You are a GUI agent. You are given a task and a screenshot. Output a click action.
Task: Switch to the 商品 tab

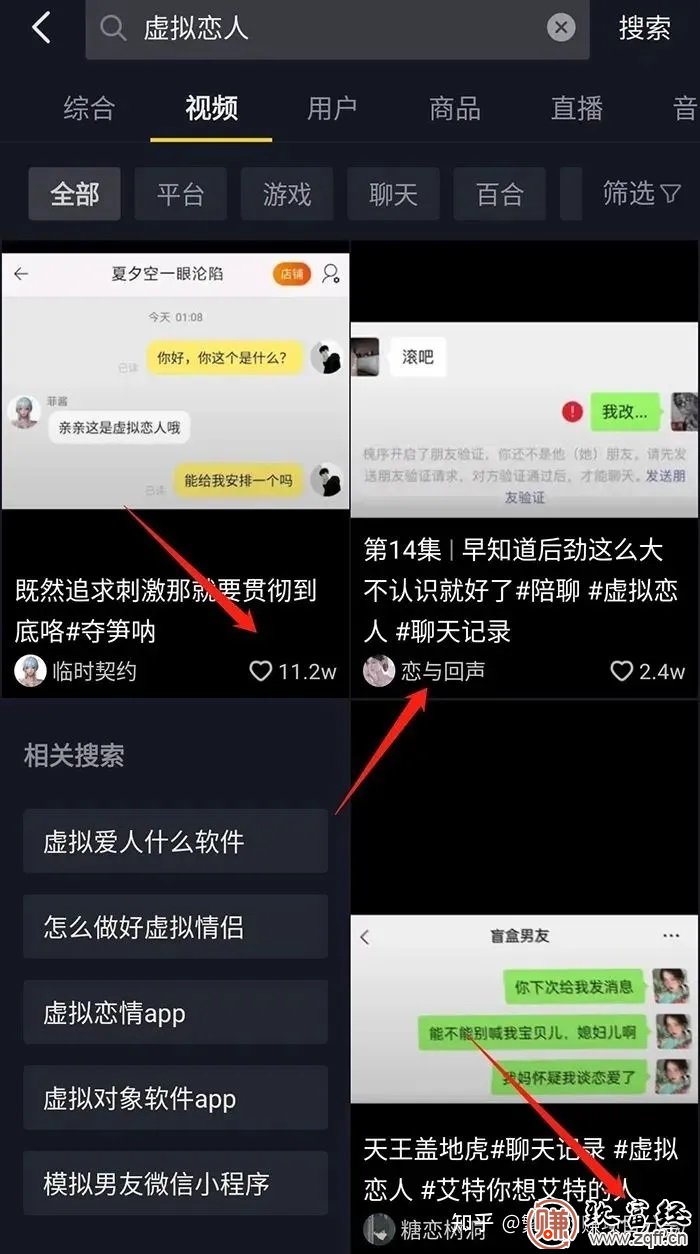pos(455,108)
